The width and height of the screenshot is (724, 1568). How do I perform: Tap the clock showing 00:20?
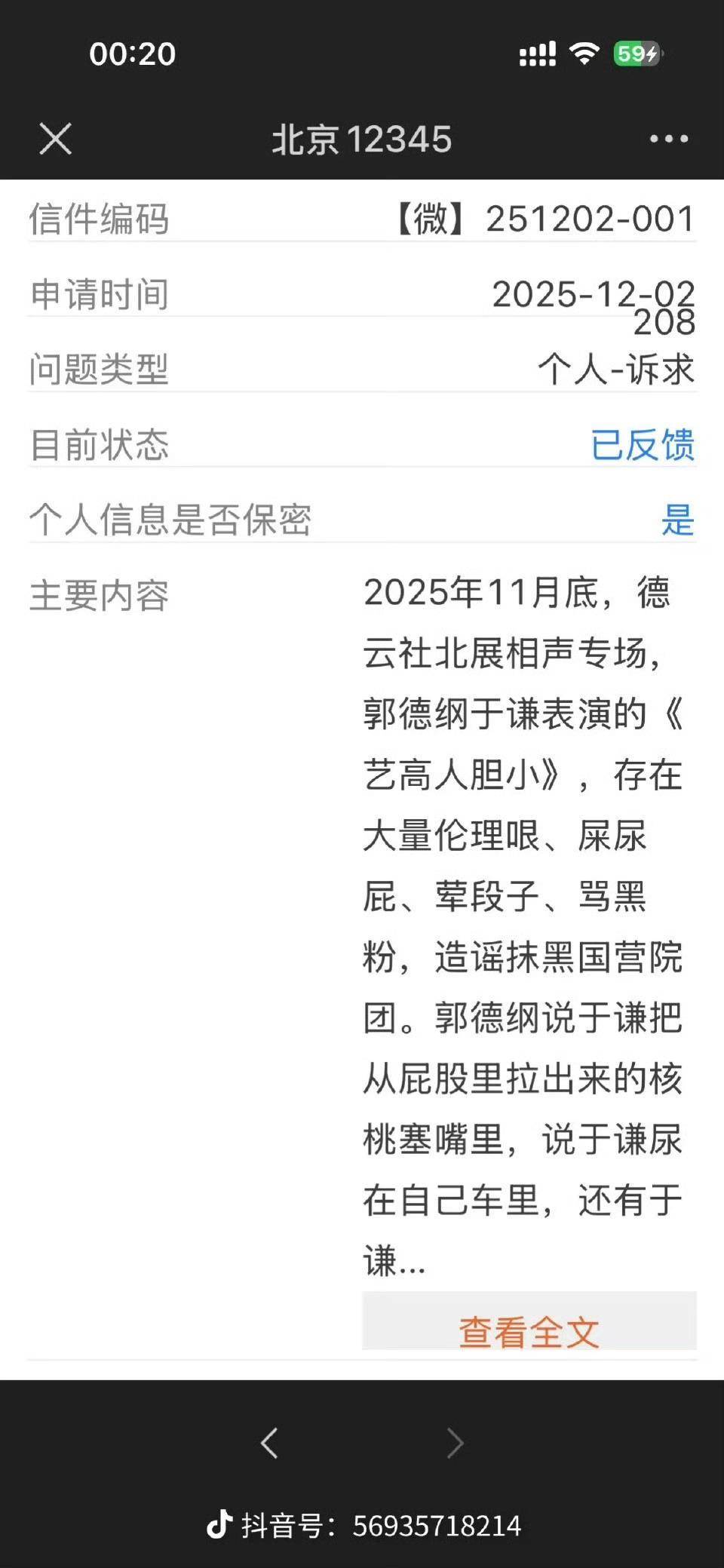(x=132, y=54)
